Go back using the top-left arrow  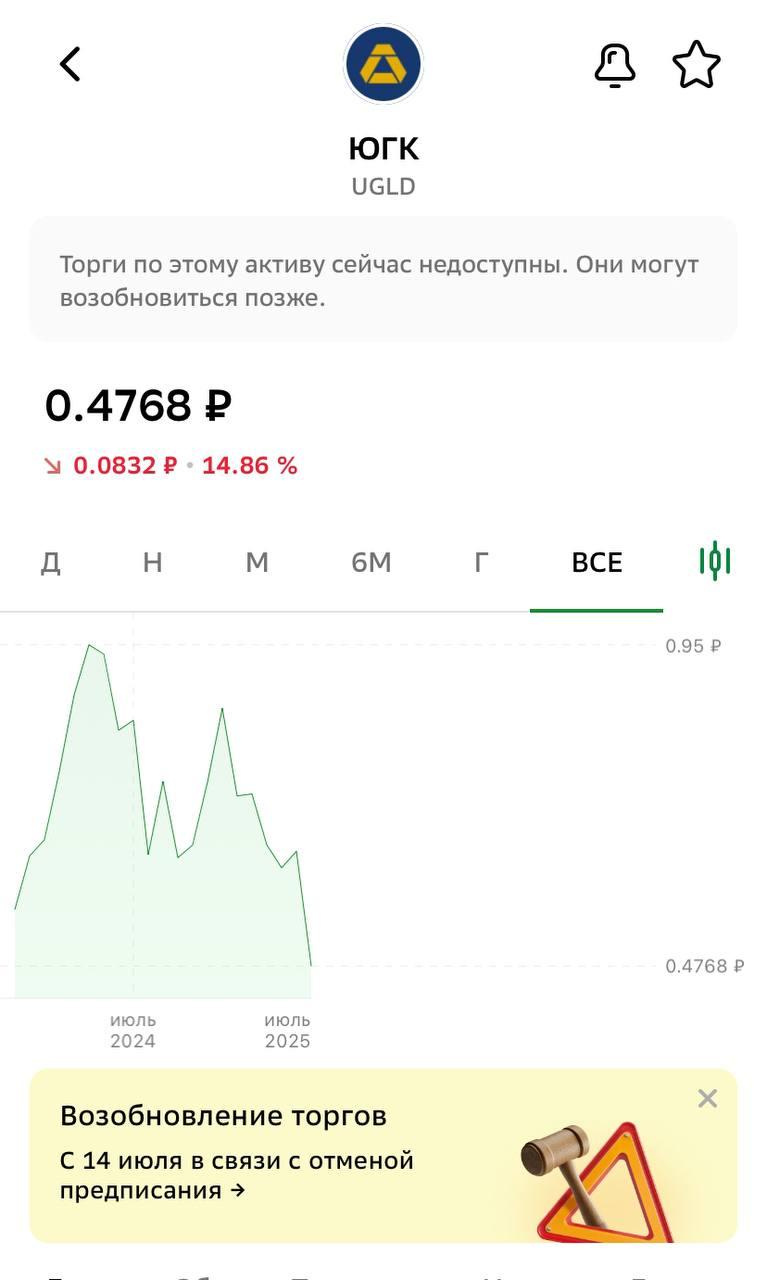[69, 64]
